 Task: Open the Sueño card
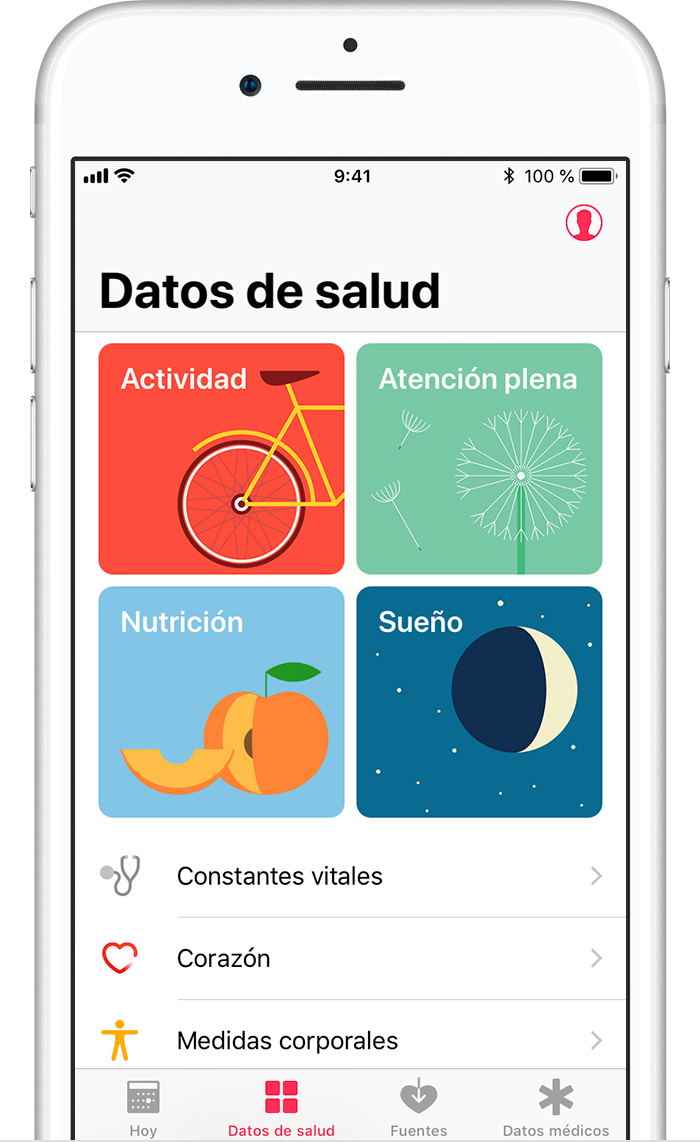click(x=479, y=701)
